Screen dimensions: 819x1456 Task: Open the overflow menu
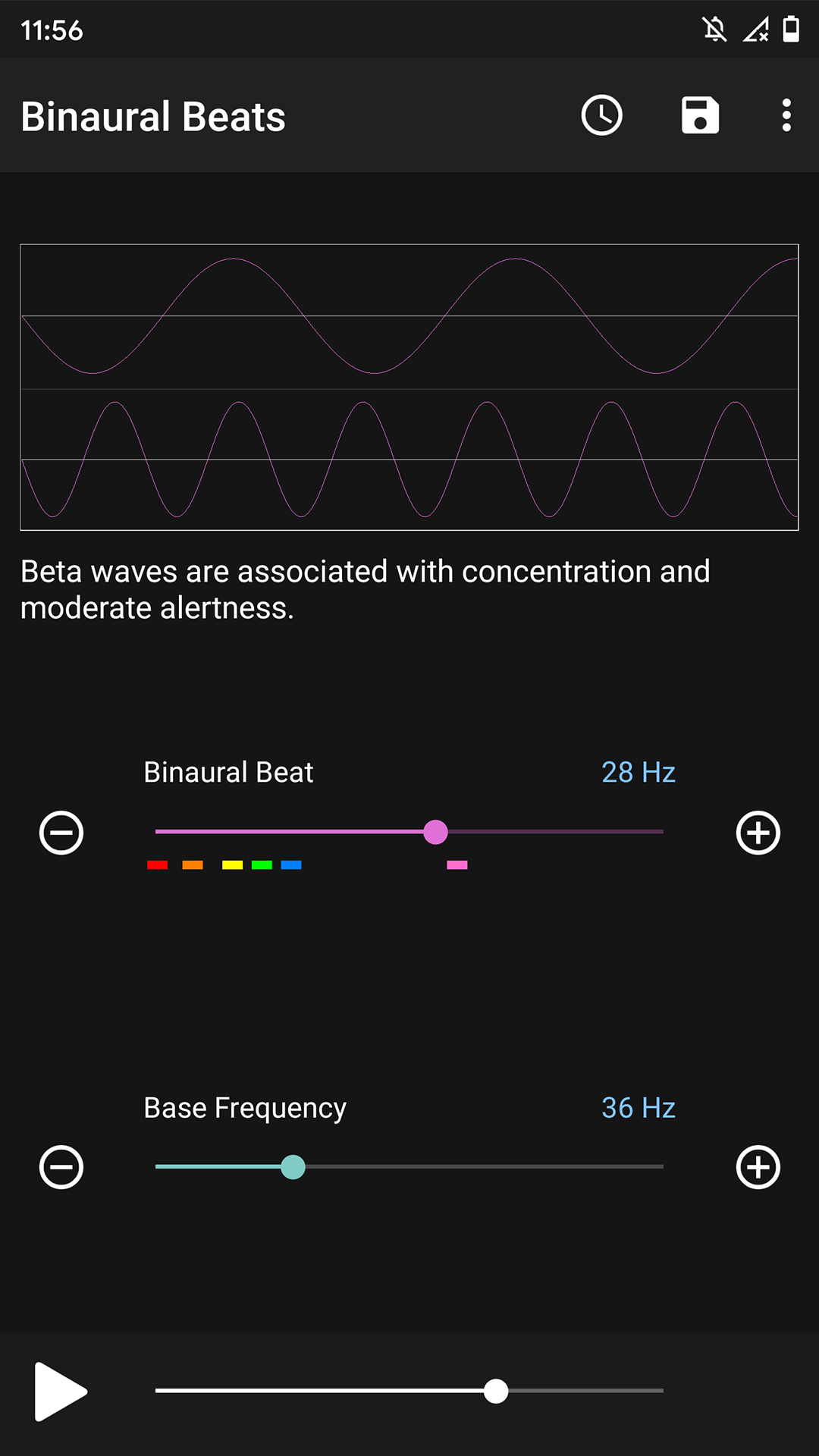[x=786, y=115]
